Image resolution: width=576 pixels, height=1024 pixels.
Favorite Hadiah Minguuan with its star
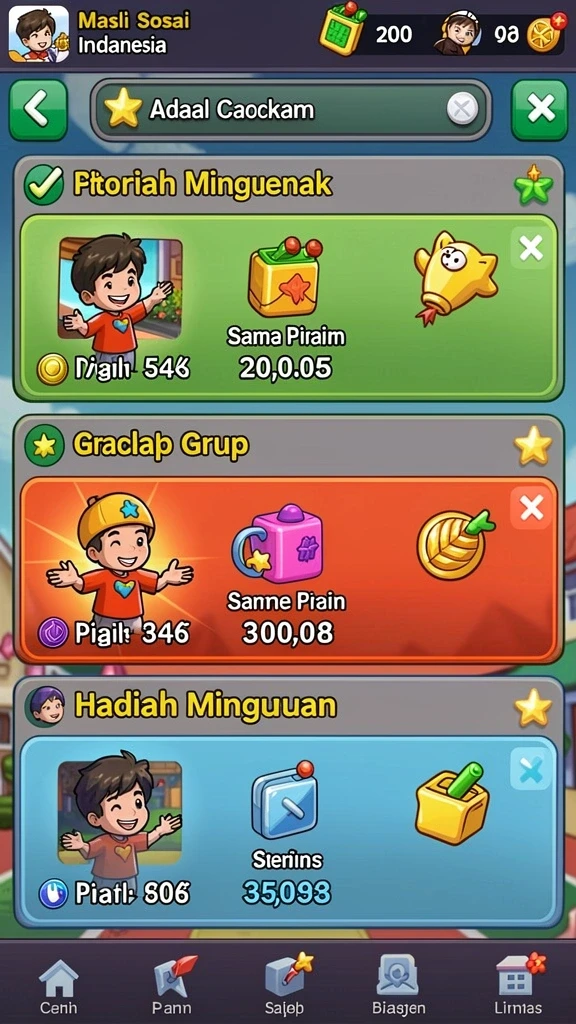[533, 707]
